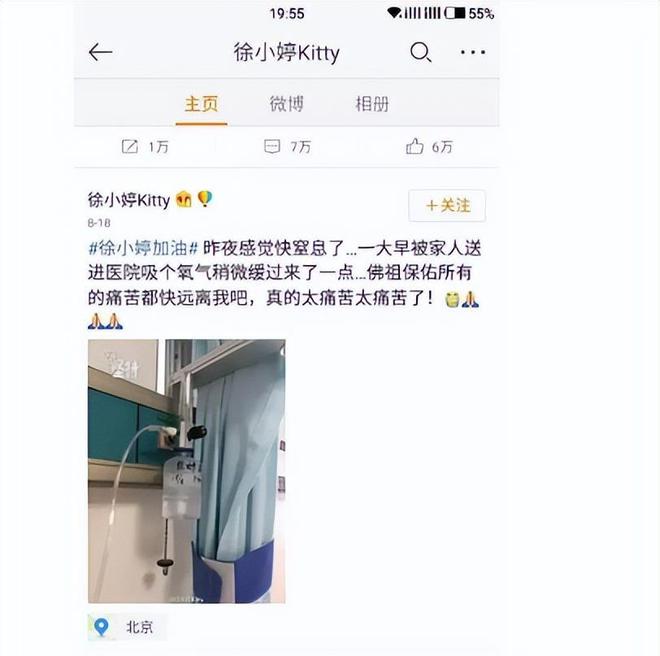Switch to the 主页 tab
The width and height of the screenshot is (660, 656).
(201, 103)
